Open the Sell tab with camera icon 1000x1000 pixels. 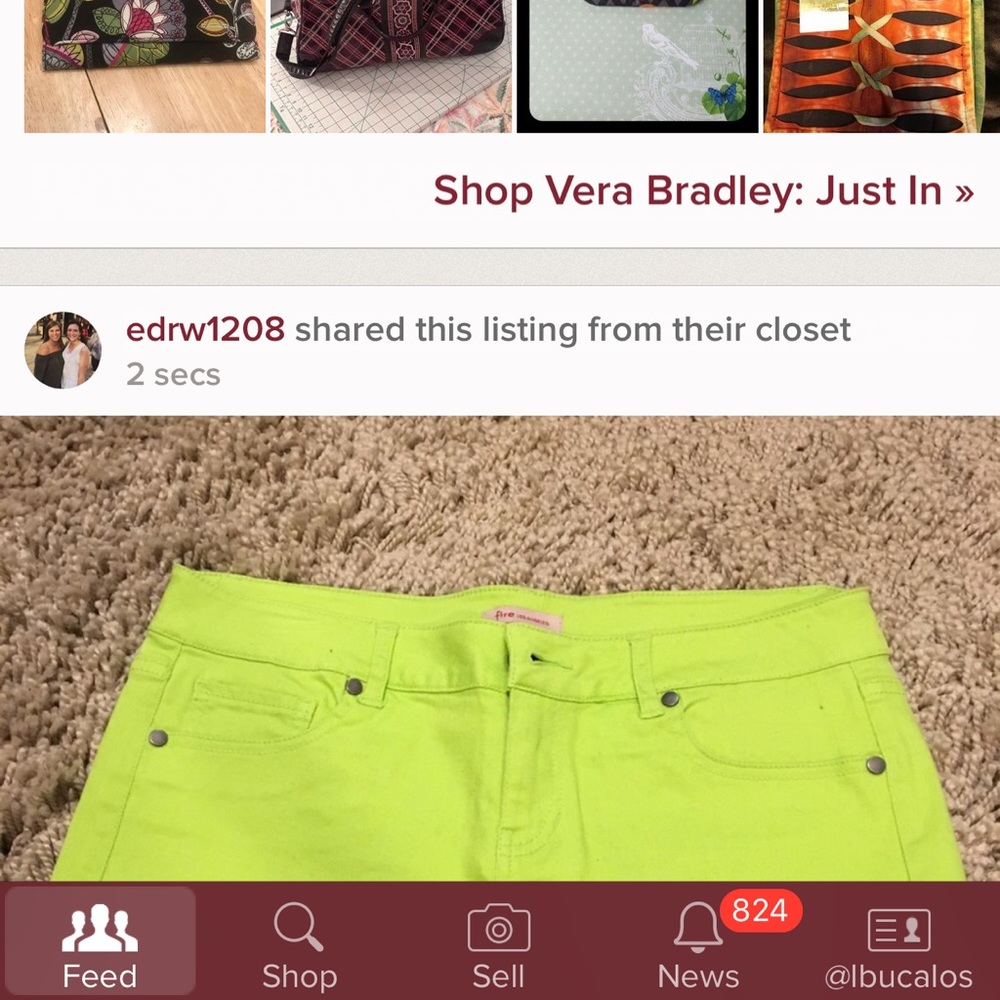(x=498, y=943)
